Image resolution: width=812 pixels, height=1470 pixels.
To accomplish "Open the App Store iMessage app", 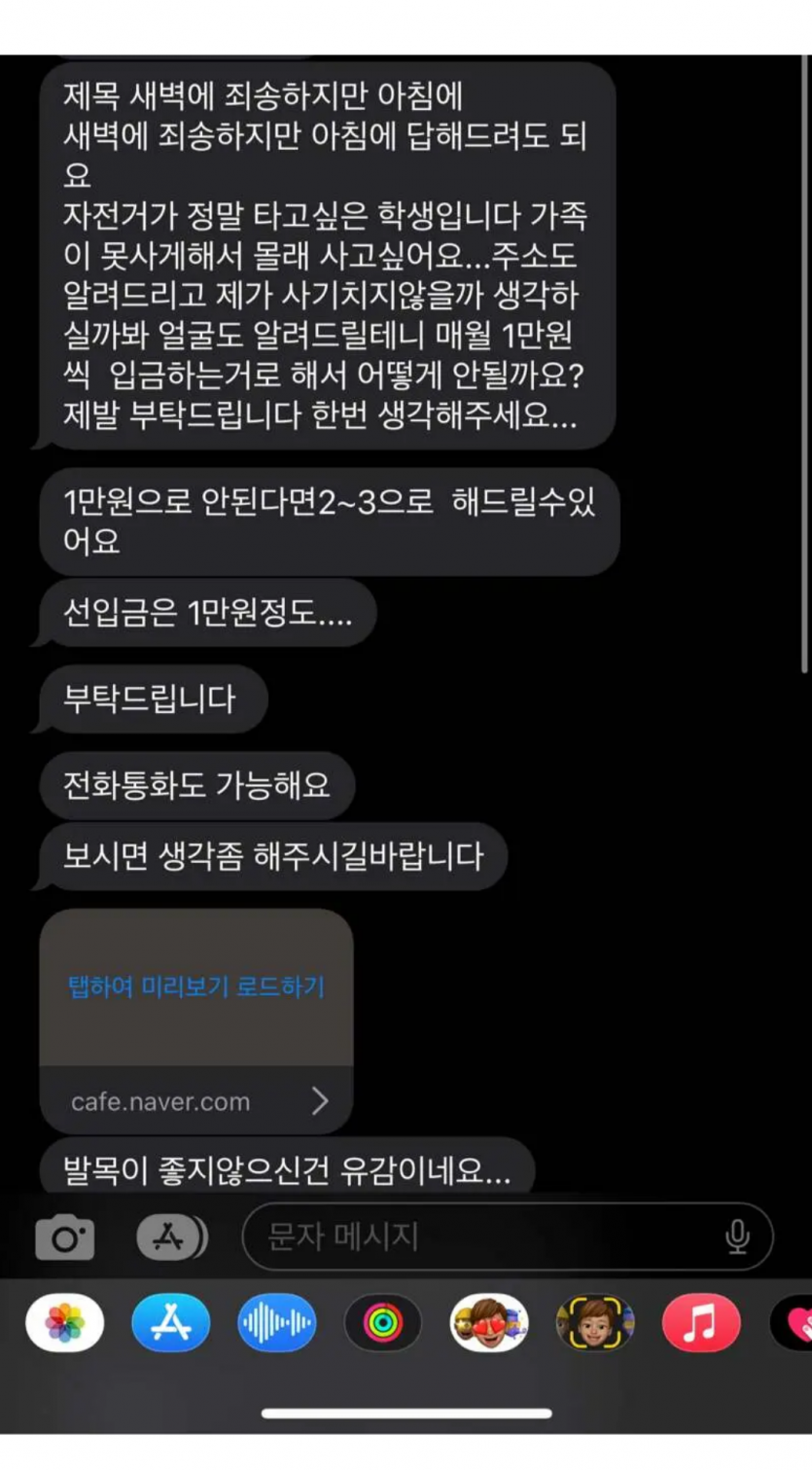I will pos(170,1323).
